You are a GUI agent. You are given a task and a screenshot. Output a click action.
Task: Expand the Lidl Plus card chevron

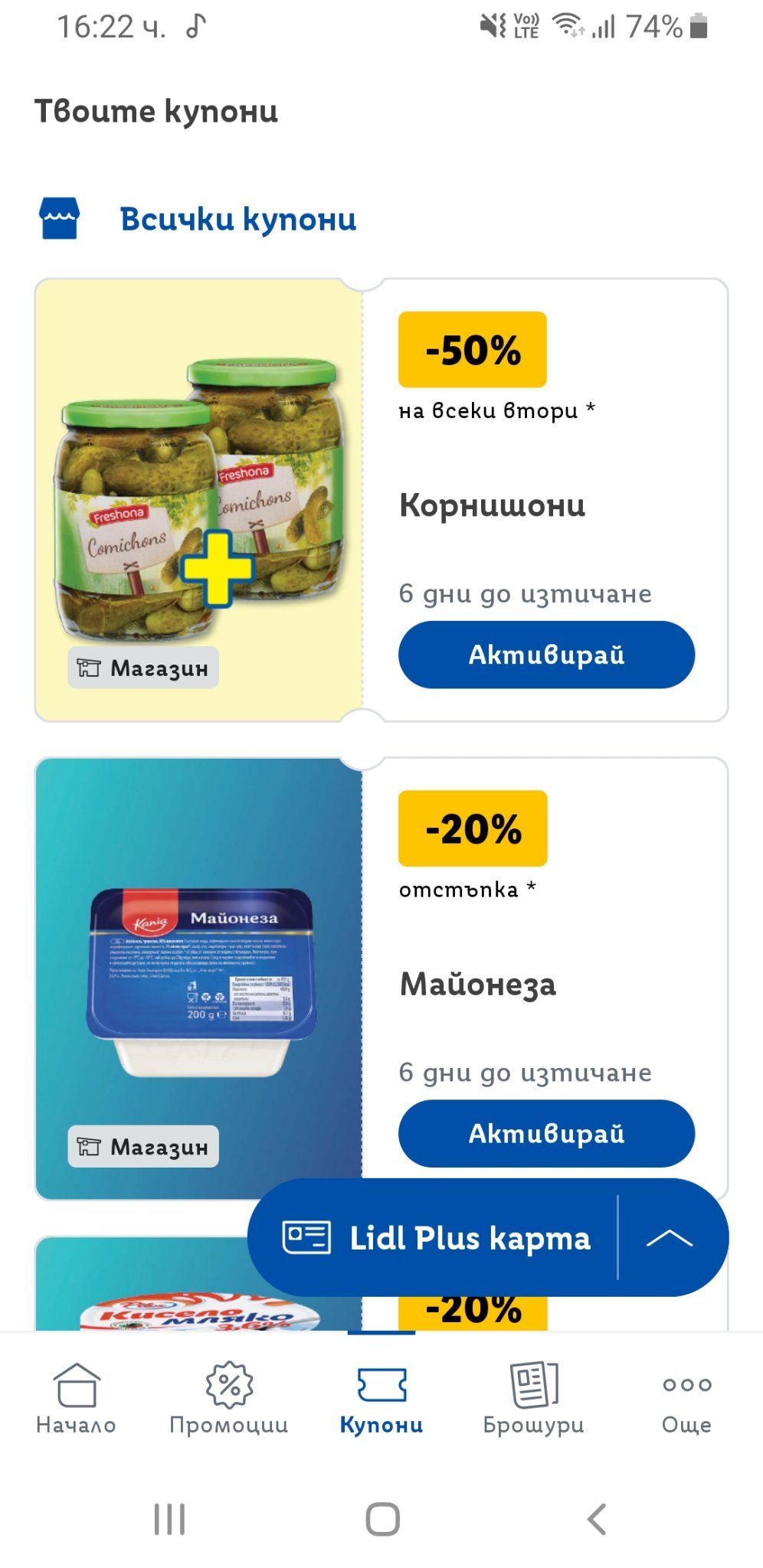coord(670,1238)
